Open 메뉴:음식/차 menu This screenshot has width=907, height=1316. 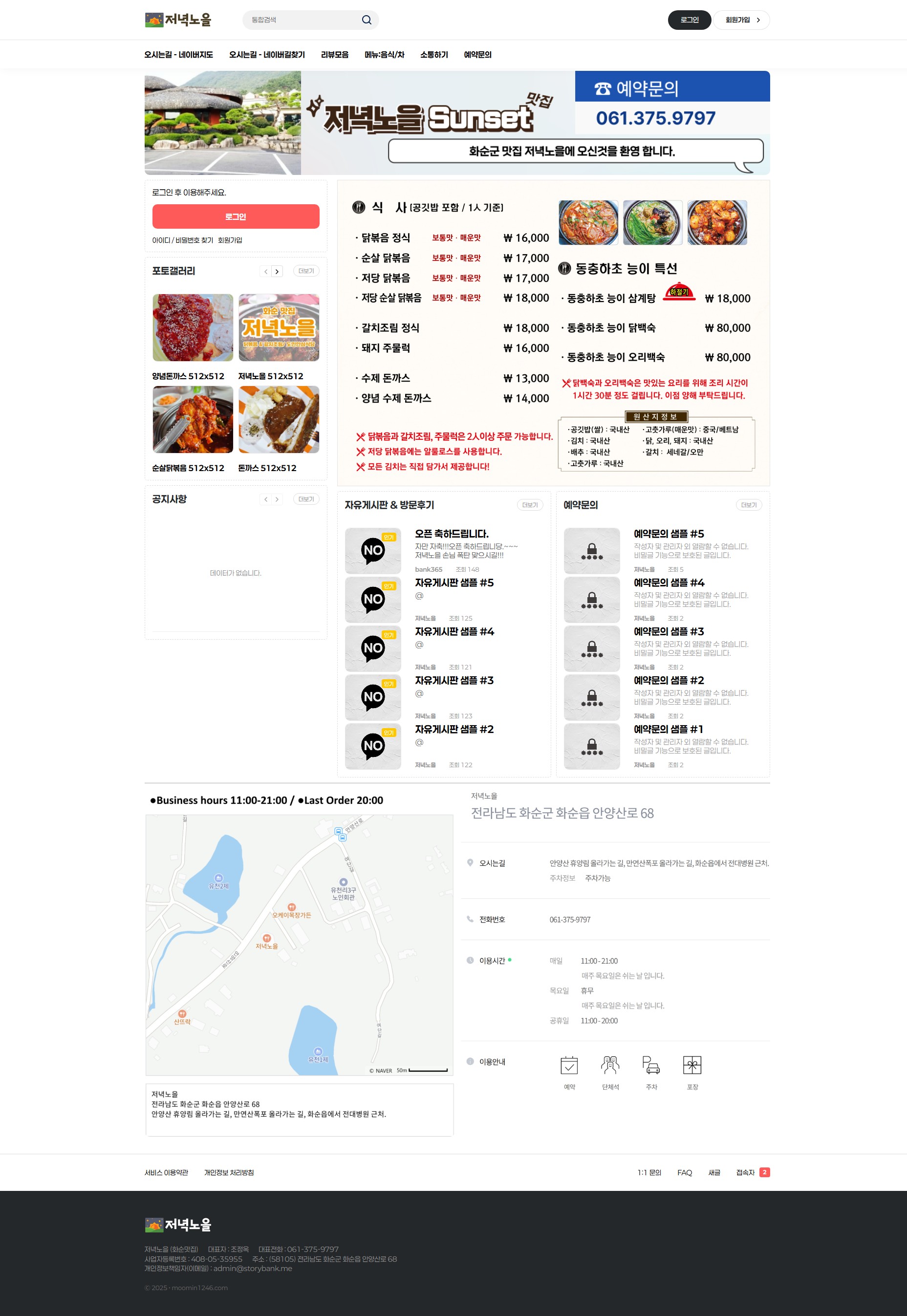[x=384, y=55]
